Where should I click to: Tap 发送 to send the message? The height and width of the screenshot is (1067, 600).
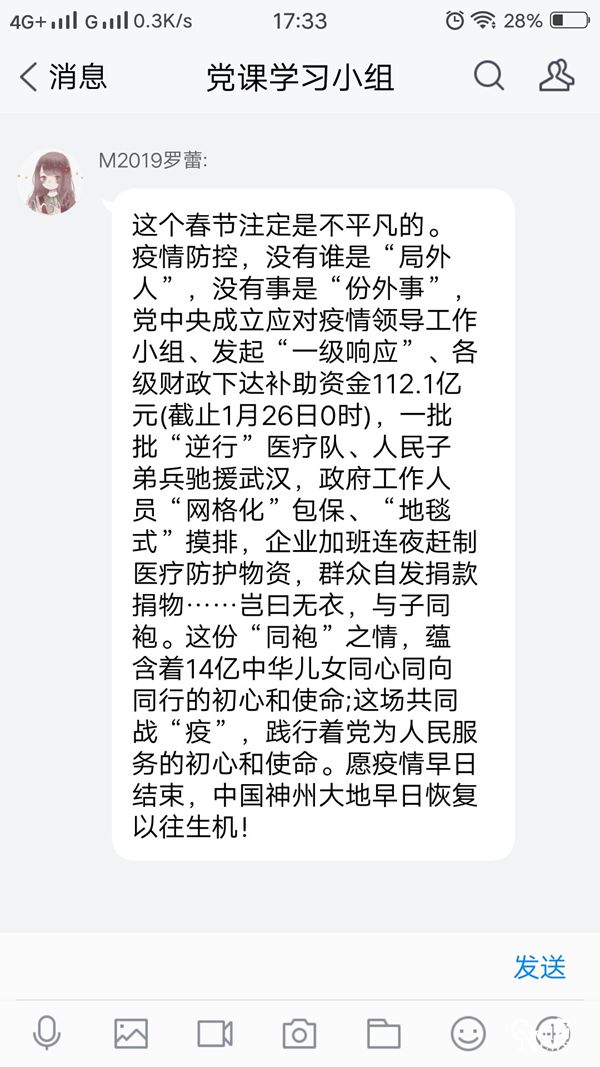coord(540,966)
